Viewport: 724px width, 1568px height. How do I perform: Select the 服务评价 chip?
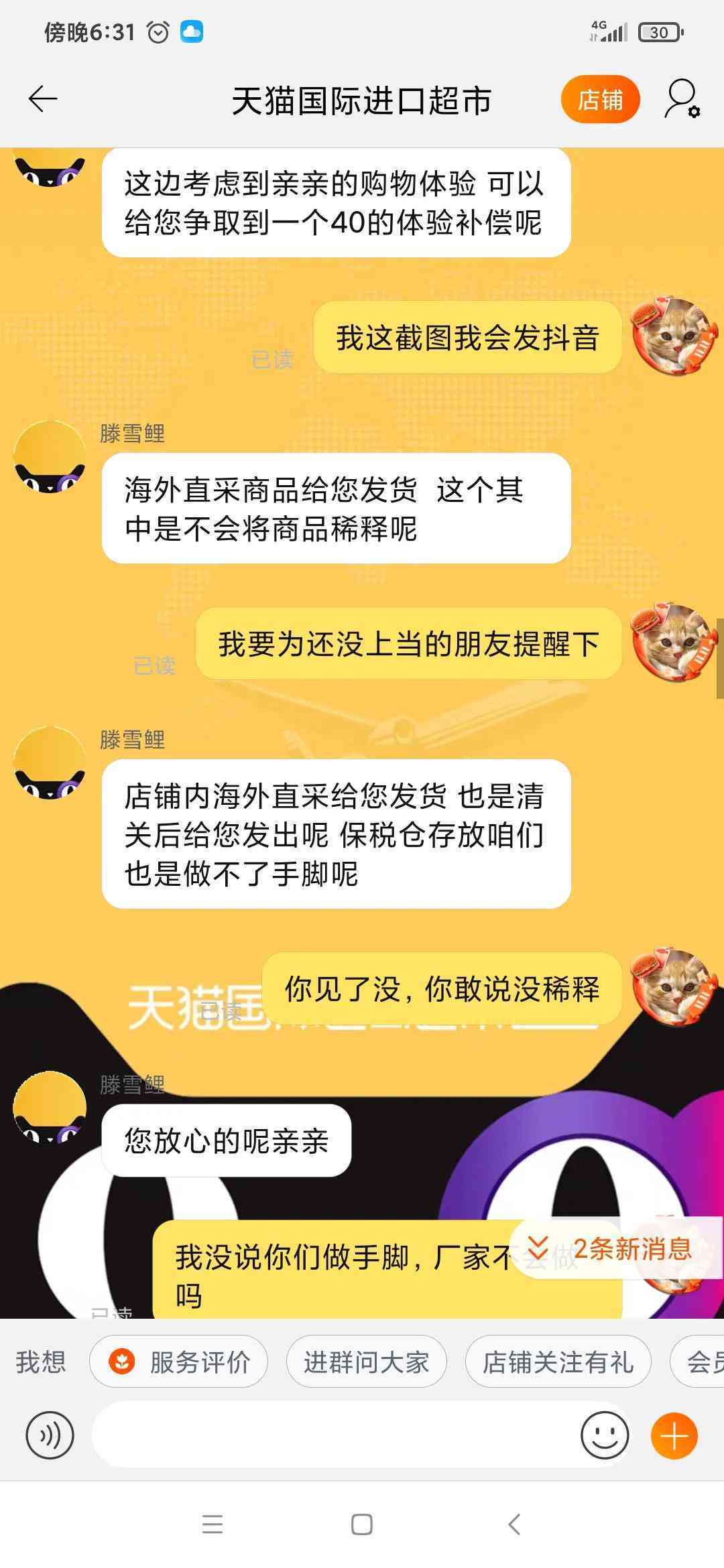(x=179, y=1362)
